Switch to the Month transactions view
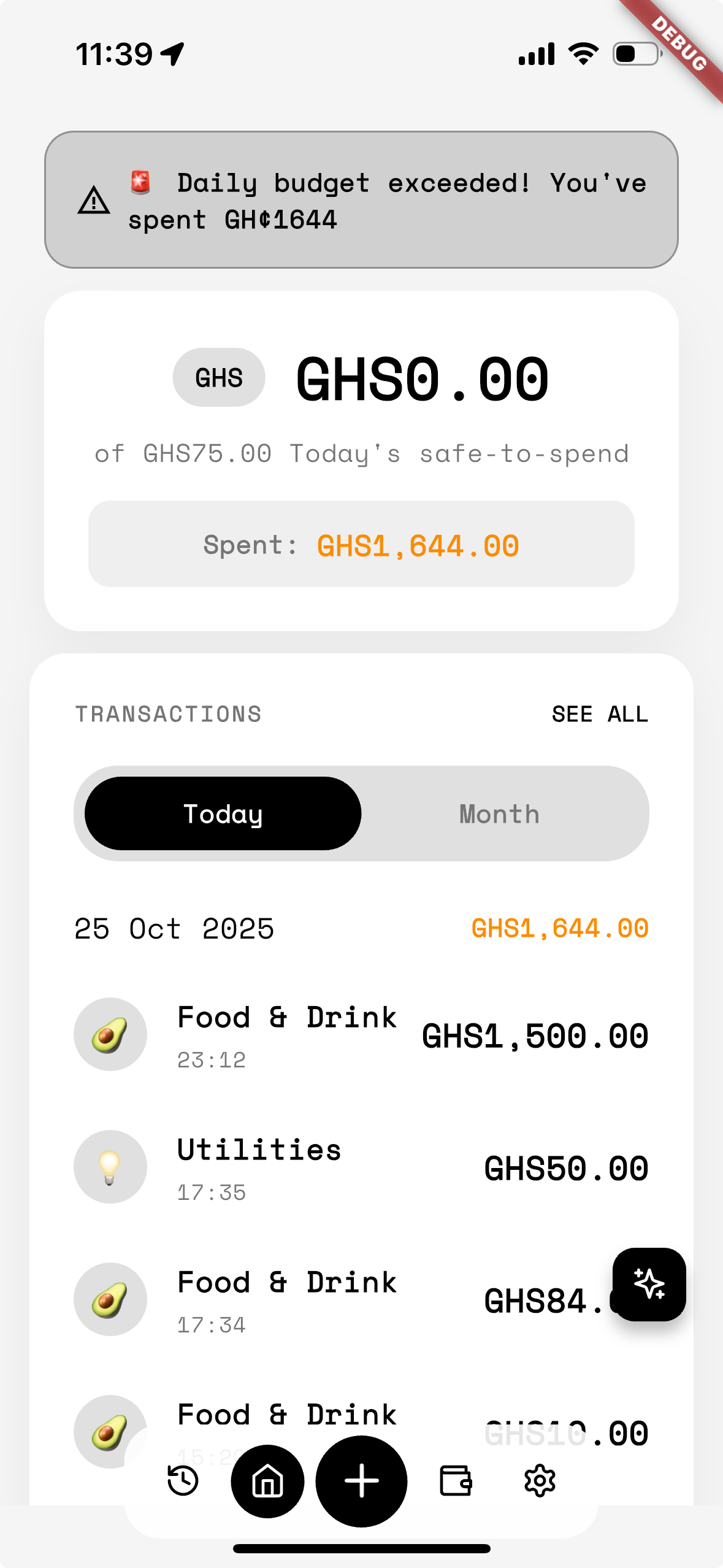723x1568 pixels. (x=499, y=813)
